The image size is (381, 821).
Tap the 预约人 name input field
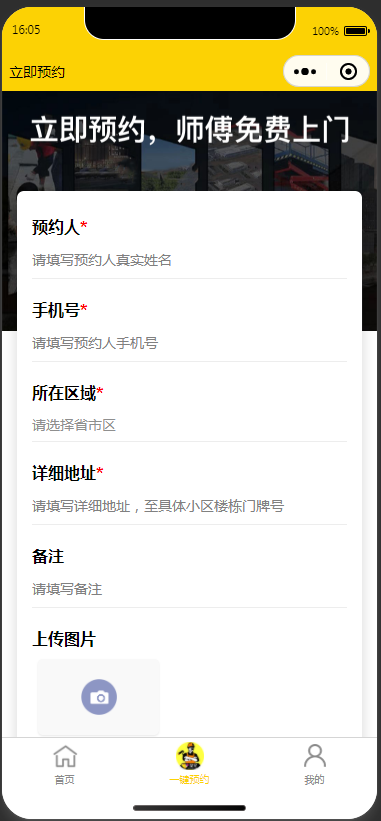[x=189, y=260]
